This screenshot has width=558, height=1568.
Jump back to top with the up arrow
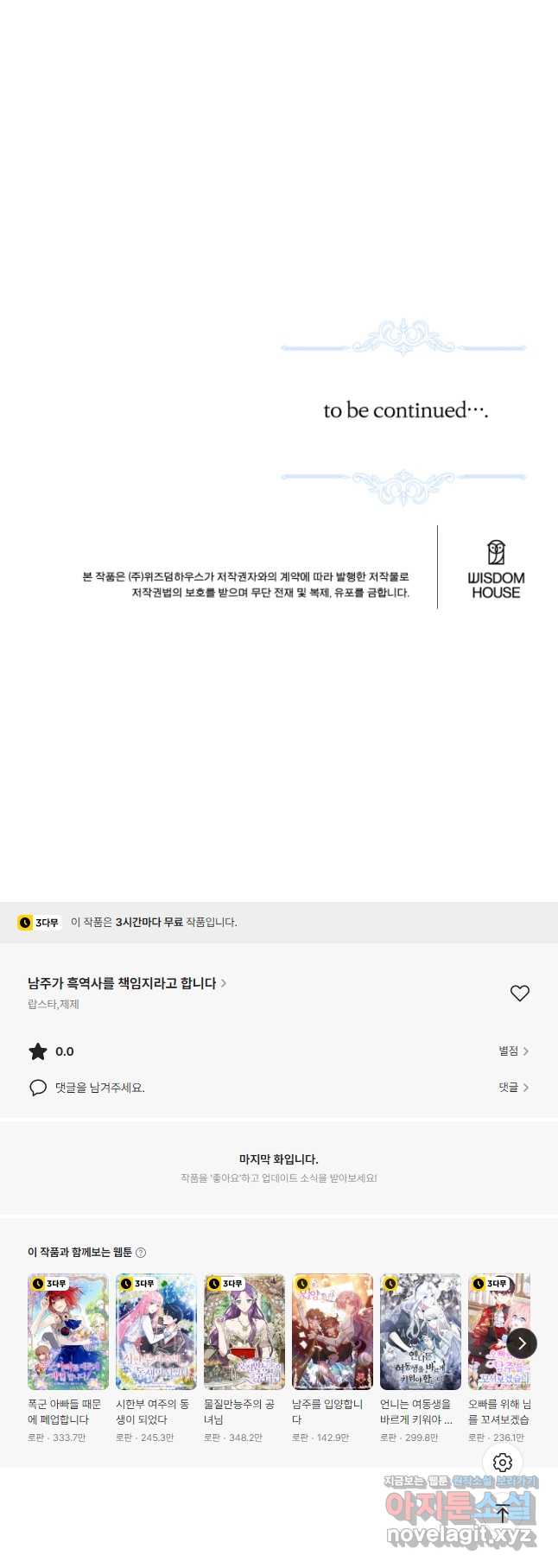[x=503, y=1513]
